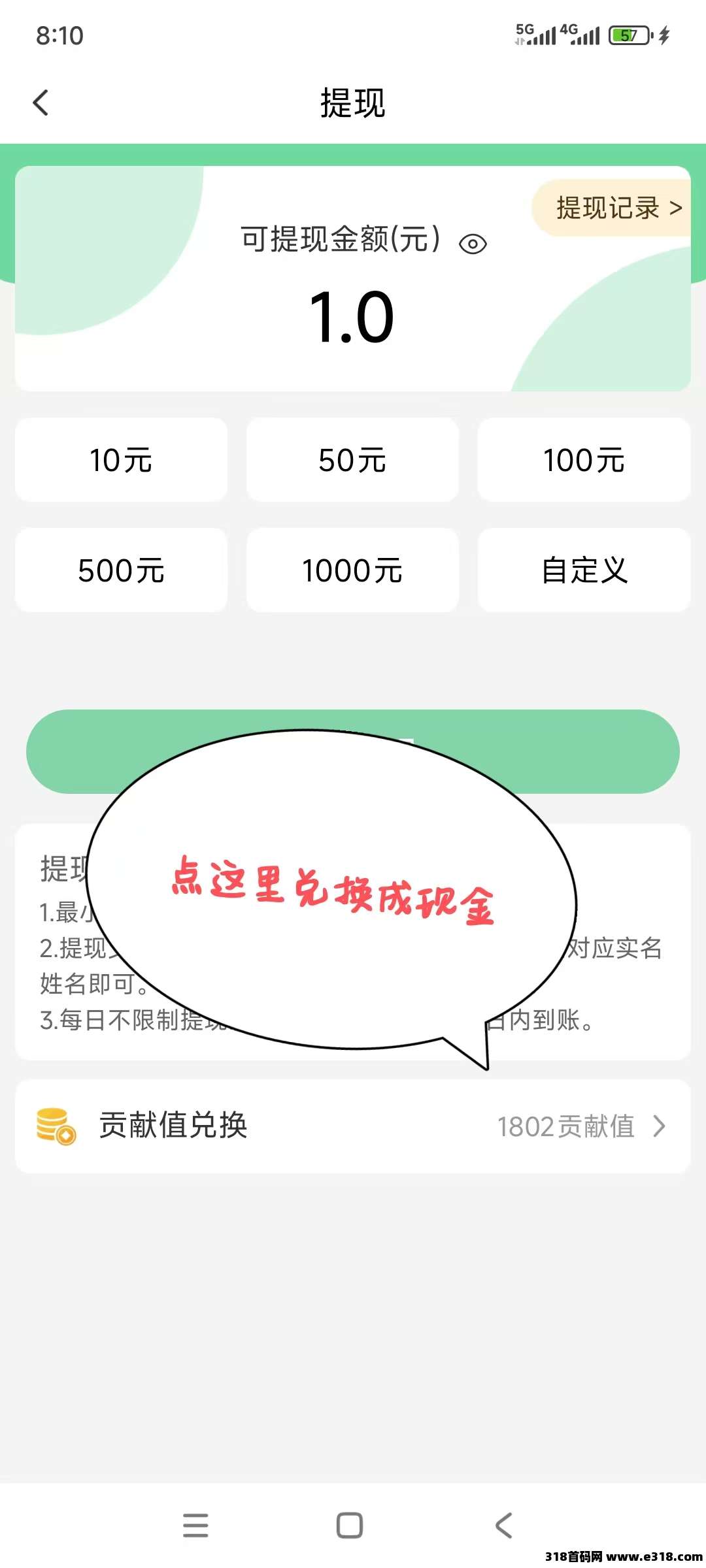Select the 10元 withdrawal amount

122,460
